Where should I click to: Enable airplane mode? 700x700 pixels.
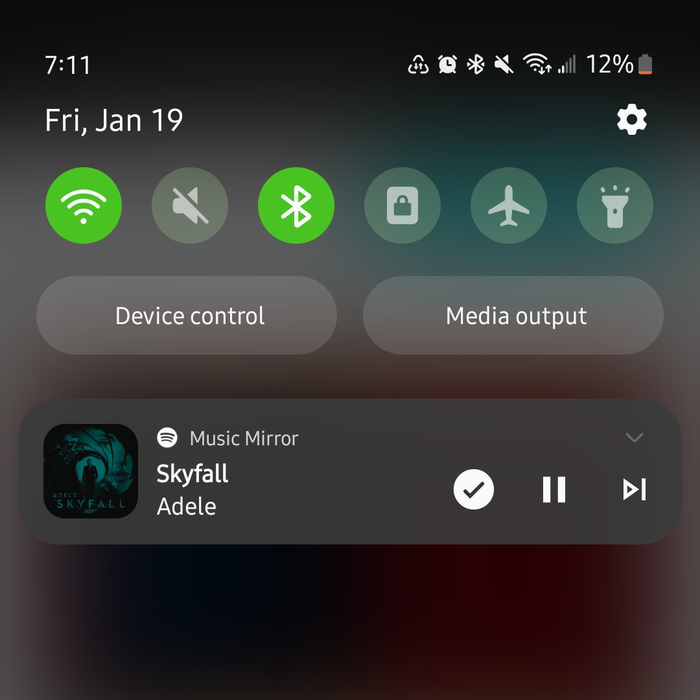(508, 207)
